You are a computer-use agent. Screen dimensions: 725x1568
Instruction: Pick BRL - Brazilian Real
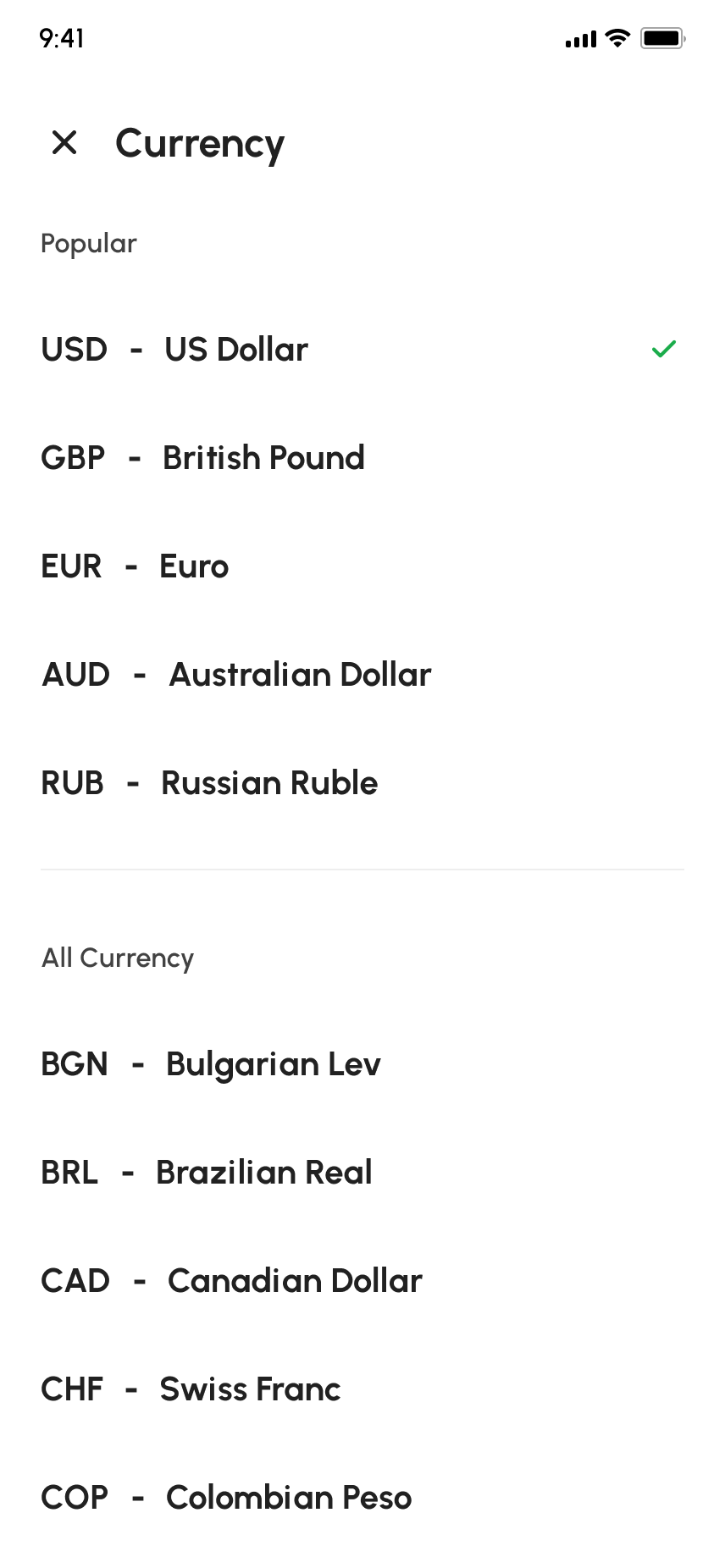[x=207, y=1172]
